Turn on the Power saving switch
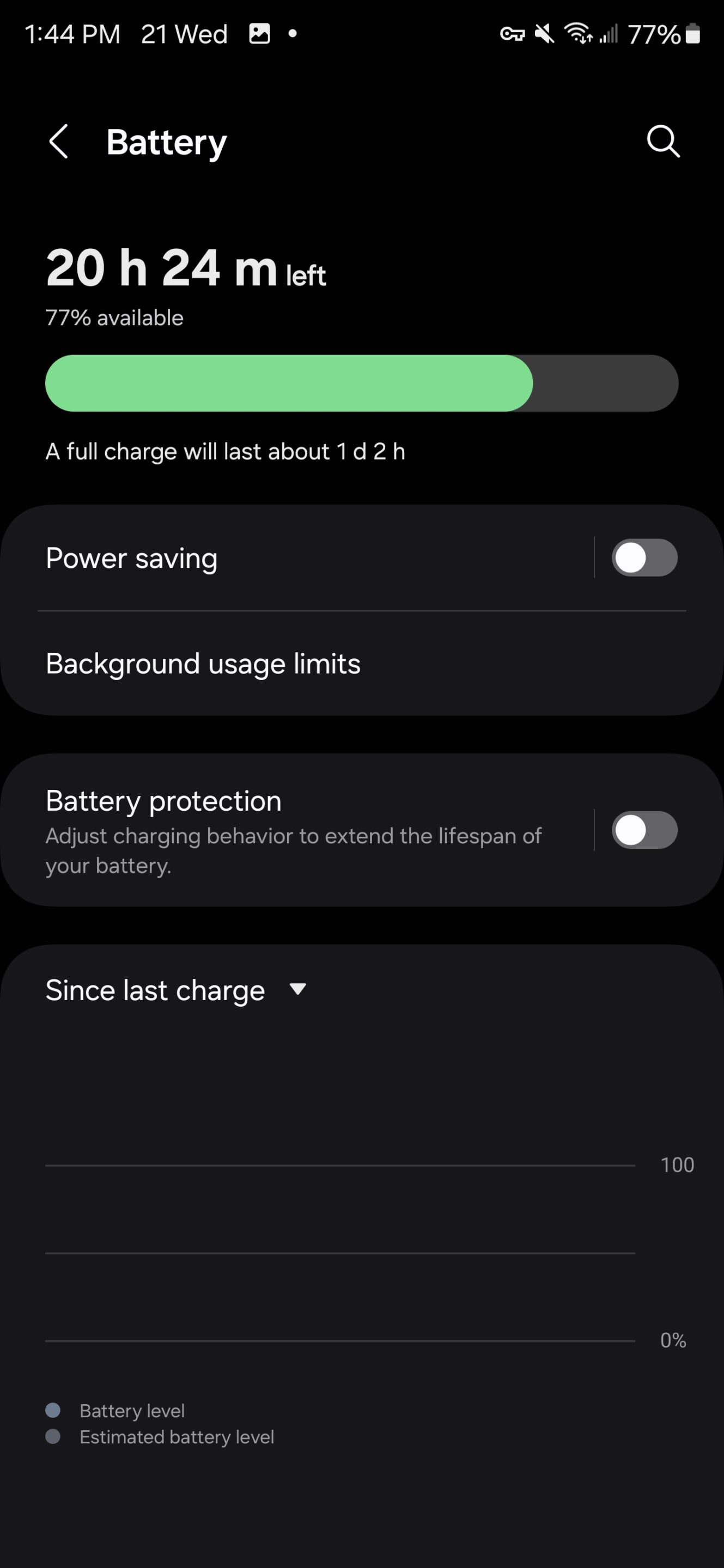Viewport: 724px width, 1568px height. click(644, 558)
